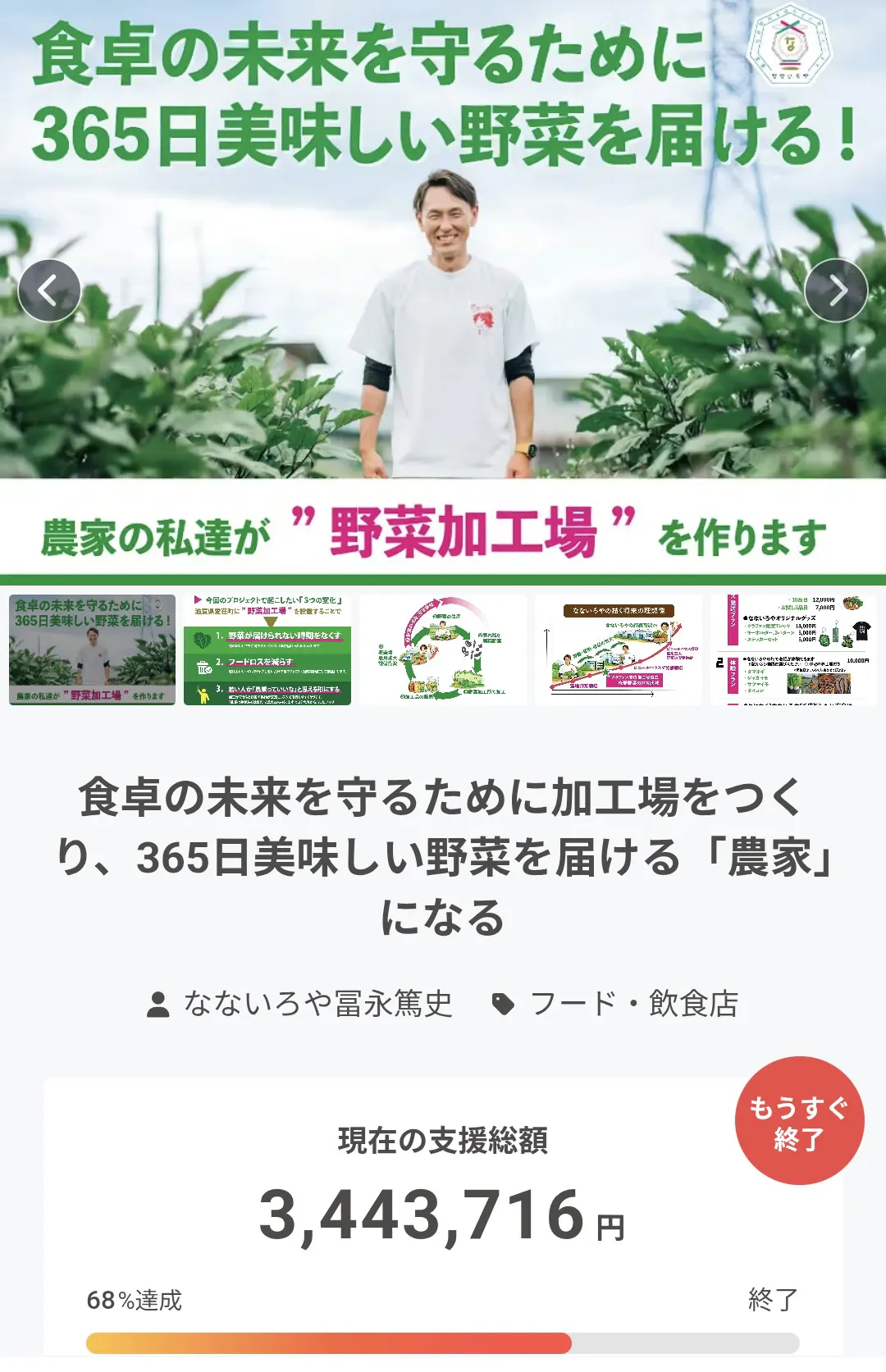Select the 将来の理想像 chart thumbnail
This screenshot has height=1372, width=886.
619,650
